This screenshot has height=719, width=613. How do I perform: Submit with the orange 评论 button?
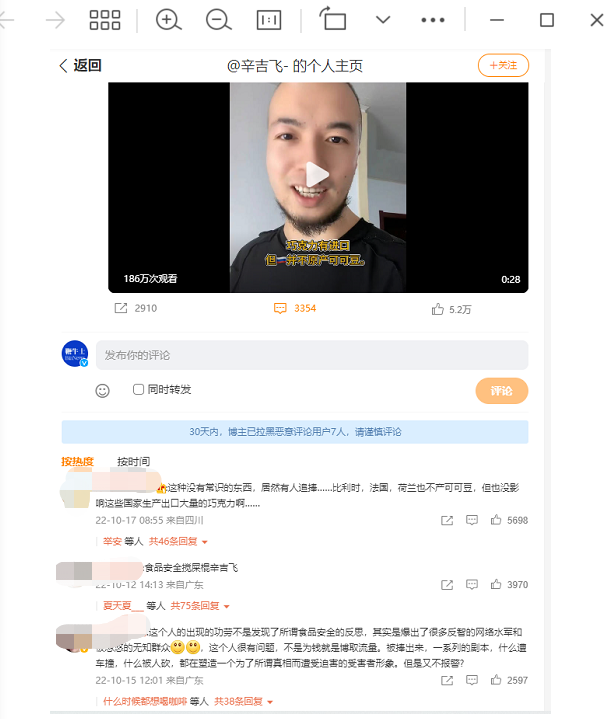[x=502, y=390]
